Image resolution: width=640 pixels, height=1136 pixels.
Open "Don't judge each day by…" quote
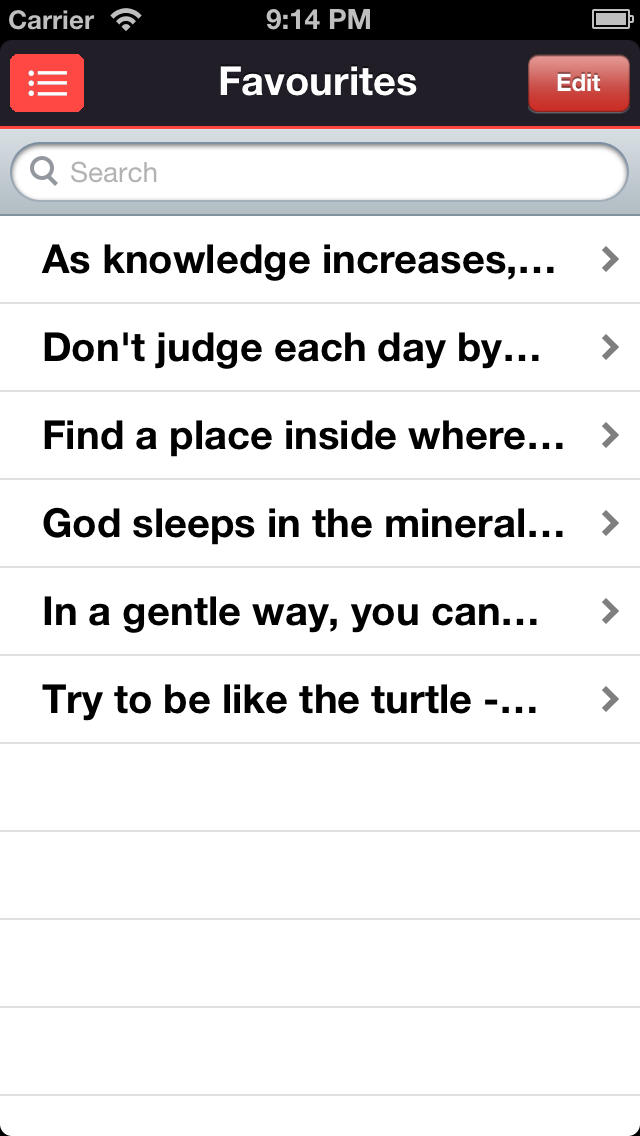pyautogui.click(x=320, y=348)
